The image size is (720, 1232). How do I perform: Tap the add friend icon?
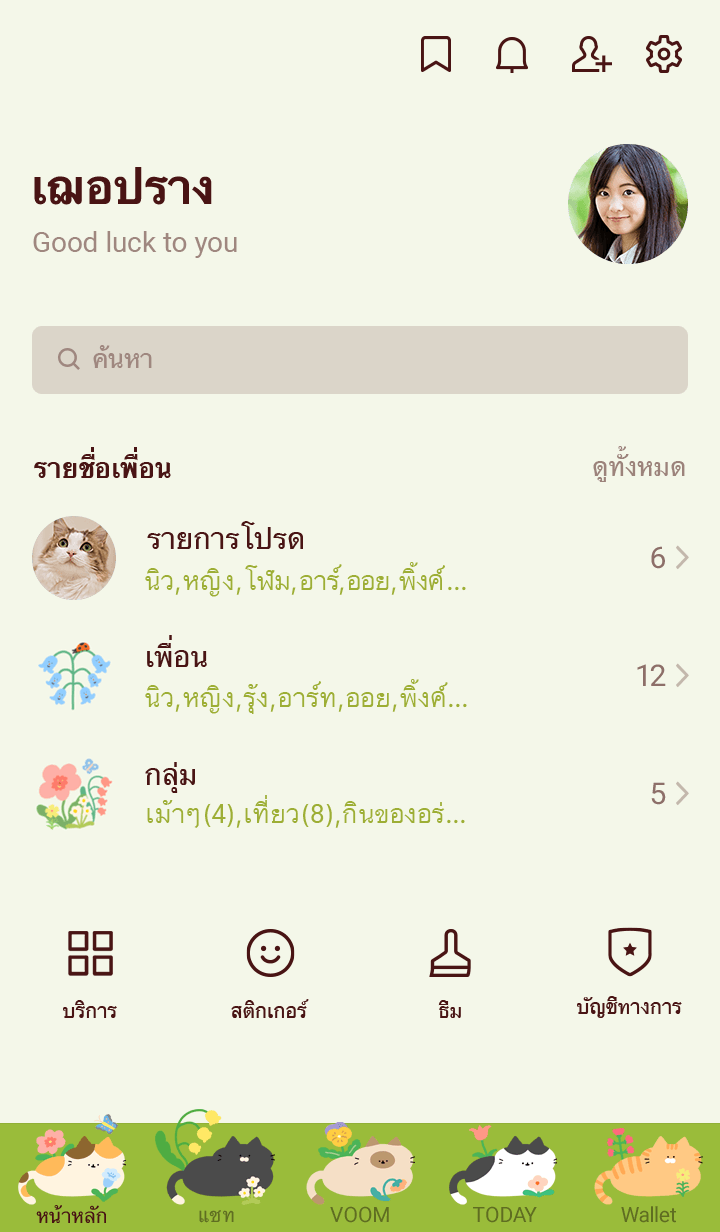point(590,55)
